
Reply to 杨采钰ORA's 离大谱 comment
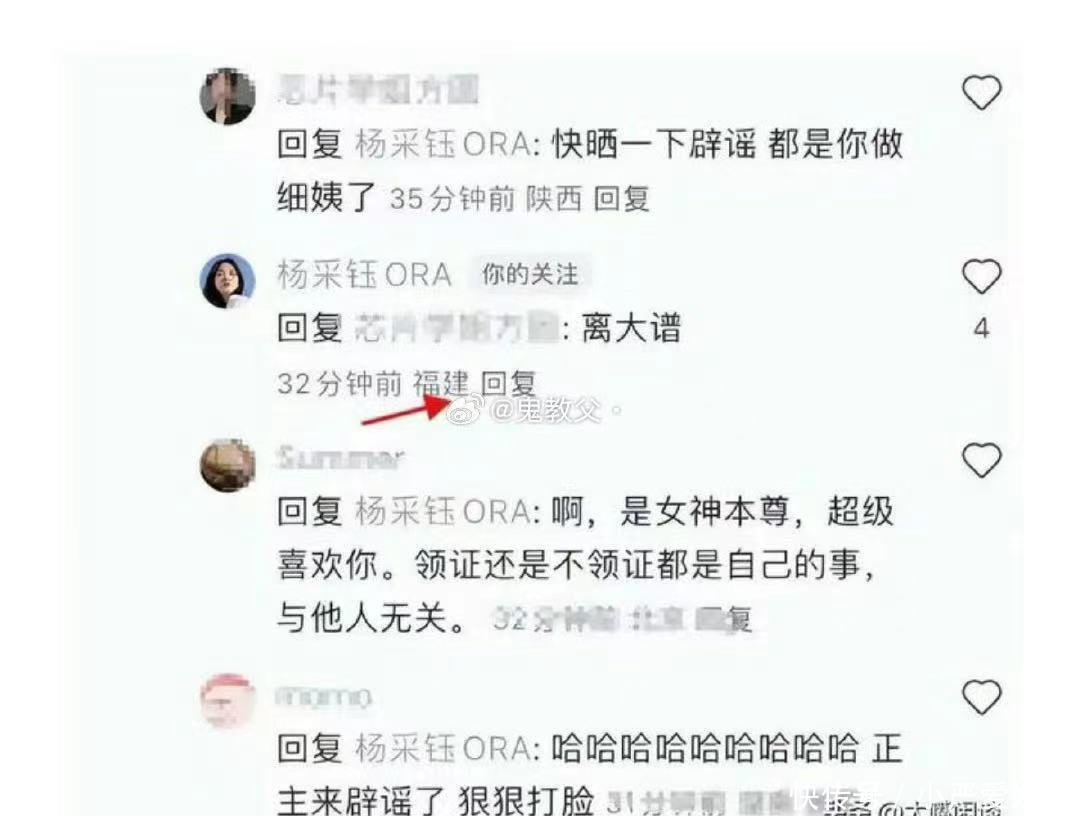(x=509, y=383)
